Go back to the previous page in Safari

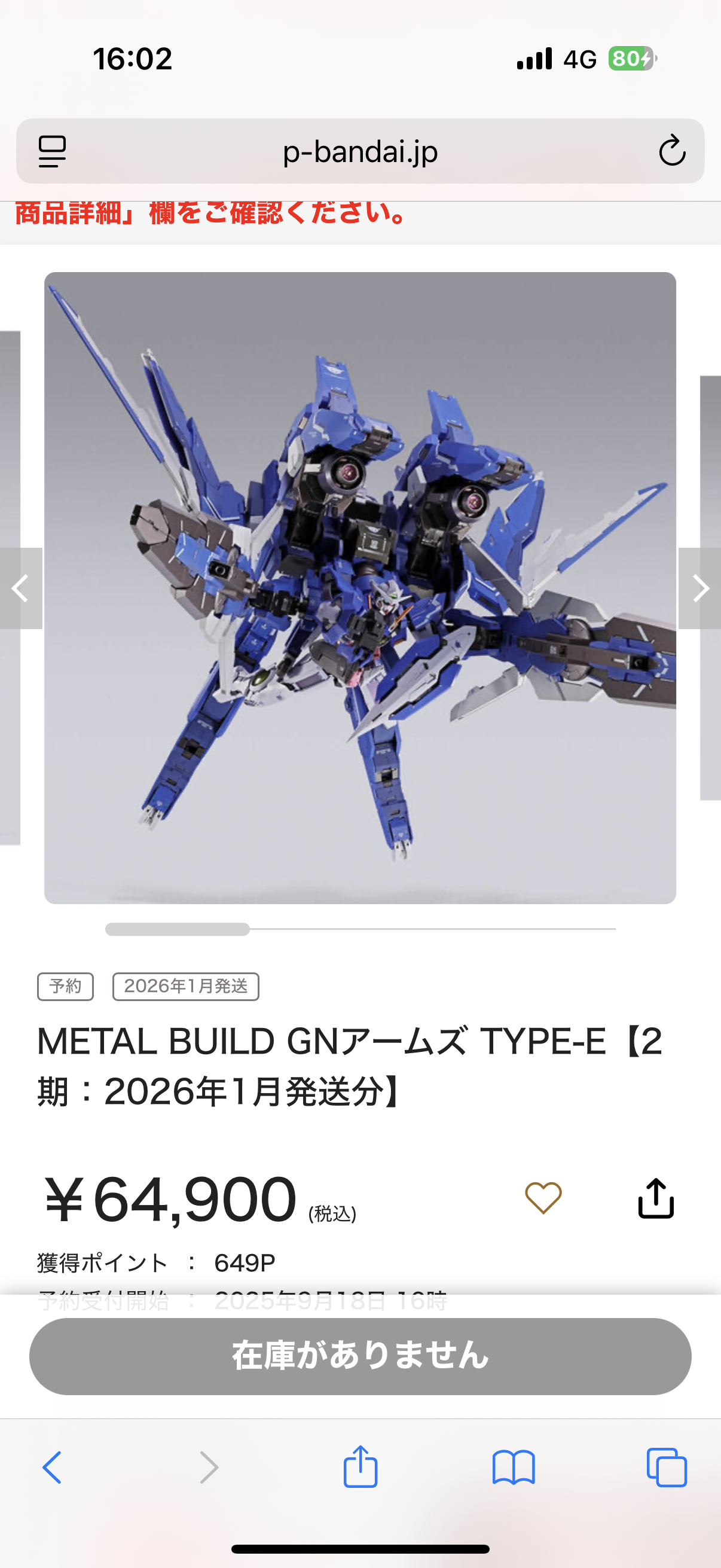point(53,1467)
